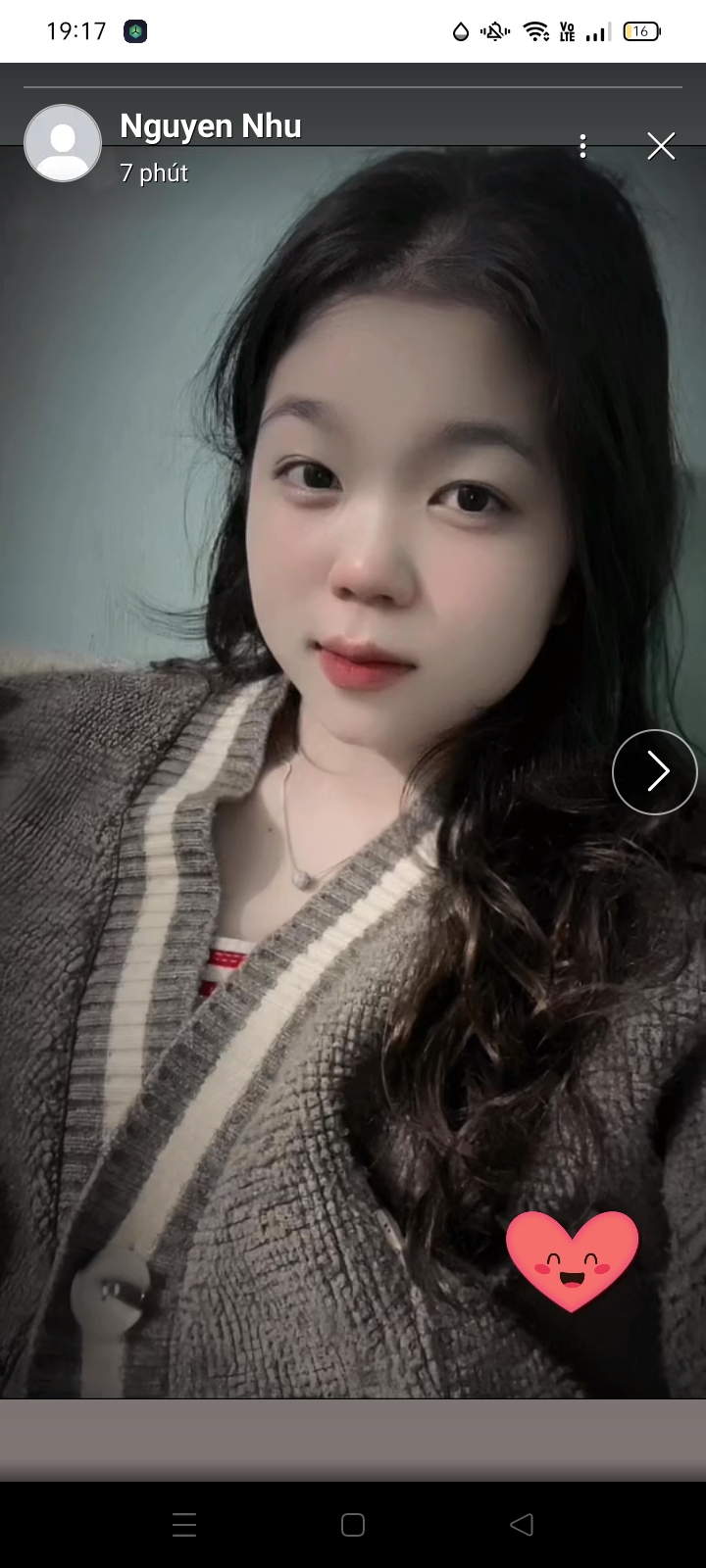Open Nguyen Nhu's profile picture
Image resolution: width=706 pixels, height=1568 pixels.
coord(63,144)
